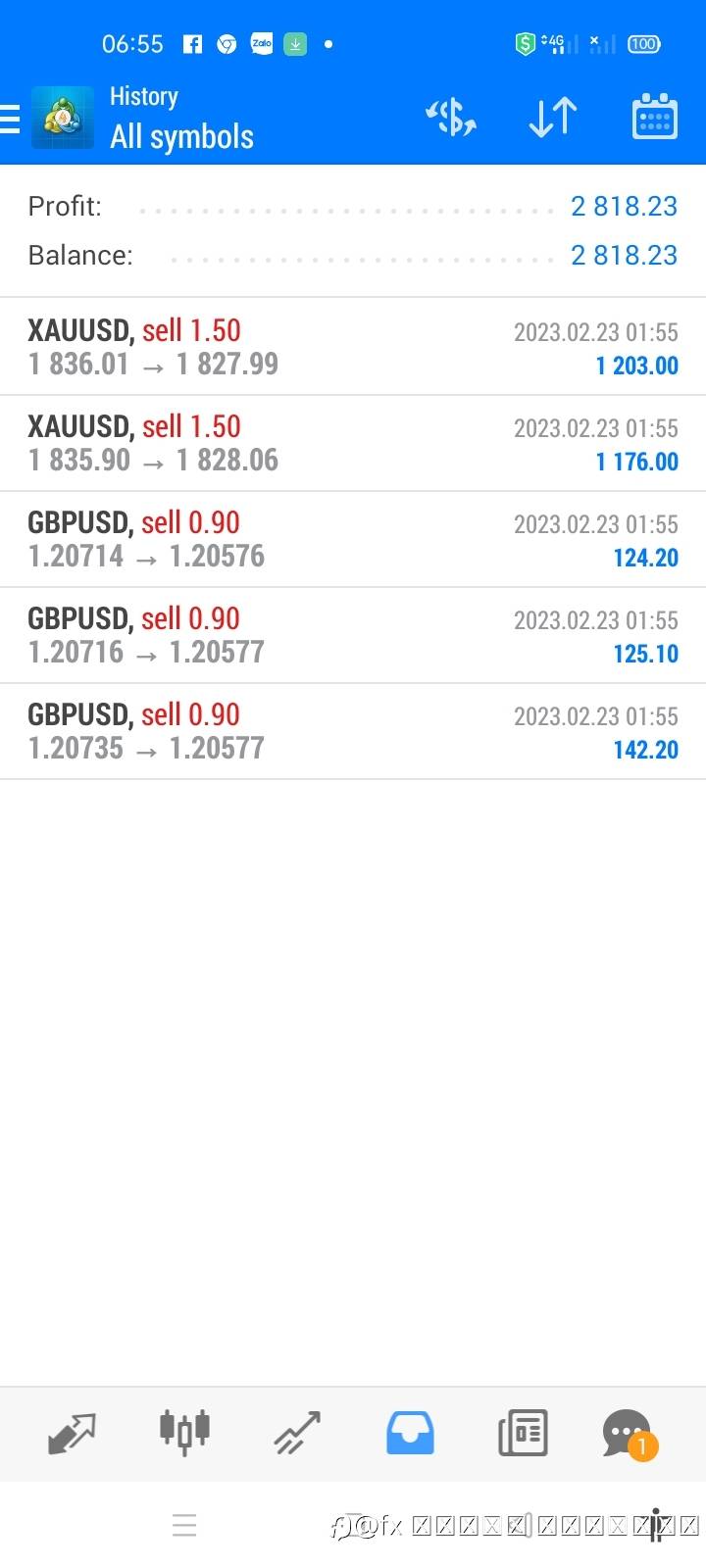
Task: Open GBPUSD sell trade with profit 142.20
Action: point(353,731)
